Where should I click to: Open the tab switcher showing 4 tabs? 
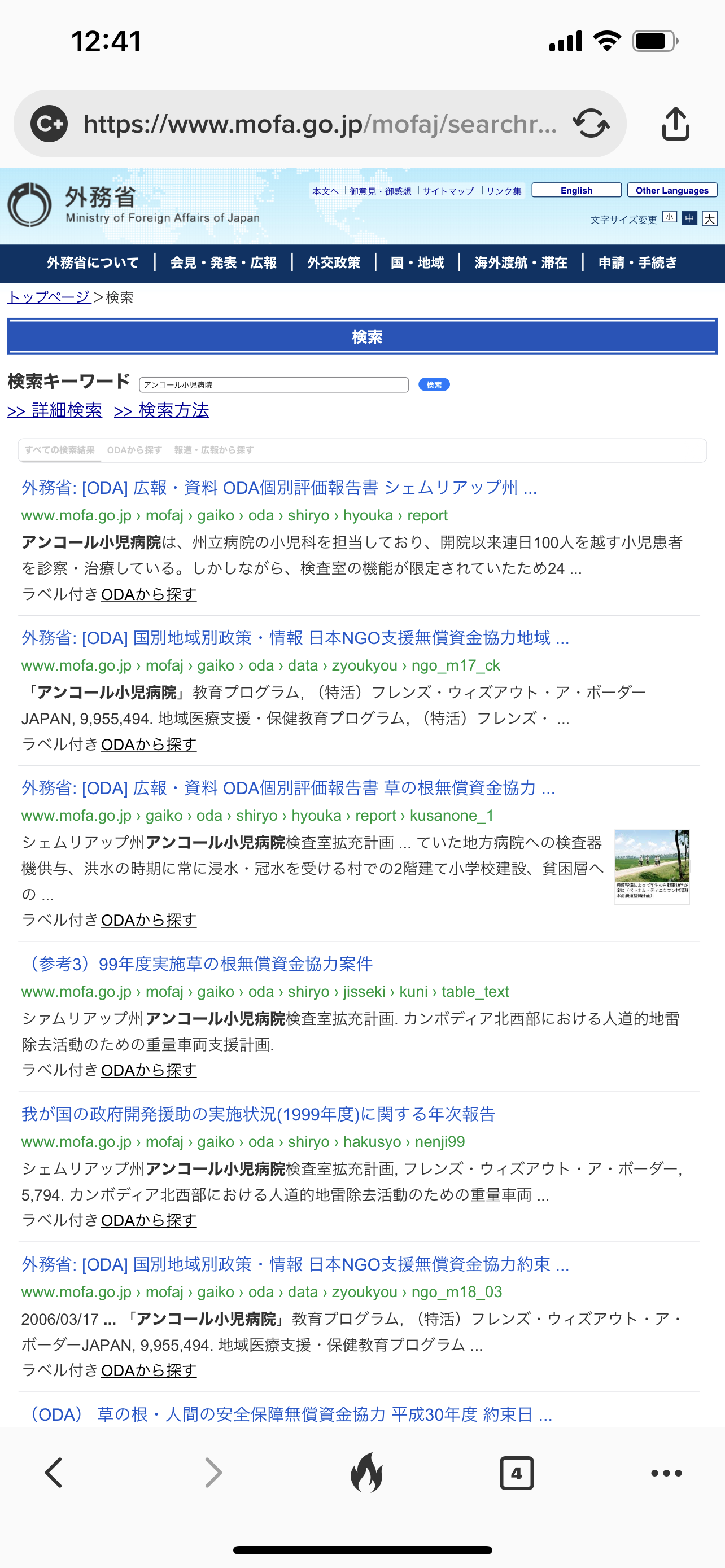[517, 1473]
